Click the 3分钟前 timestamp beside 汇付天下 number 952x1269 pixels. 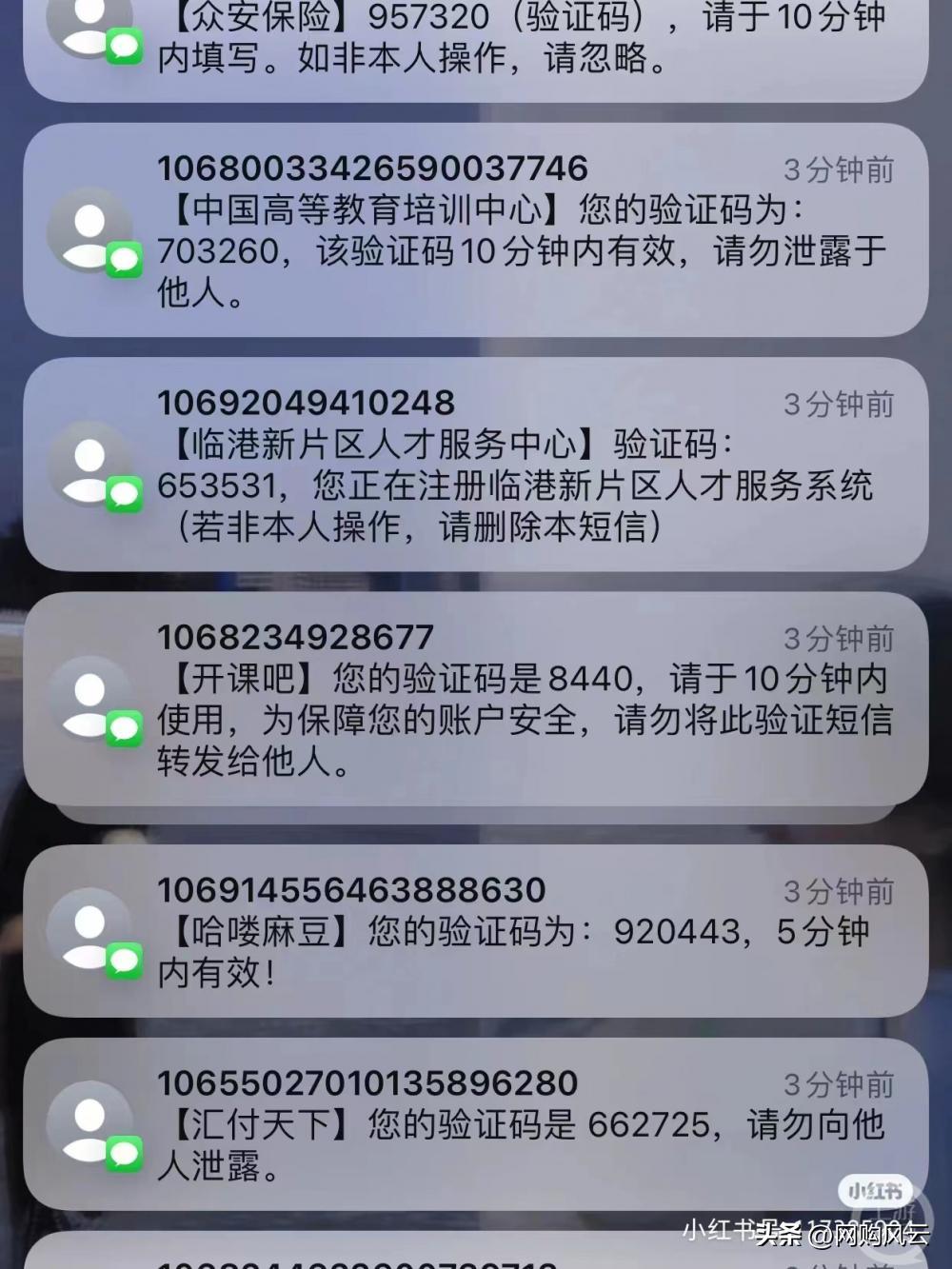point(838,1085)
